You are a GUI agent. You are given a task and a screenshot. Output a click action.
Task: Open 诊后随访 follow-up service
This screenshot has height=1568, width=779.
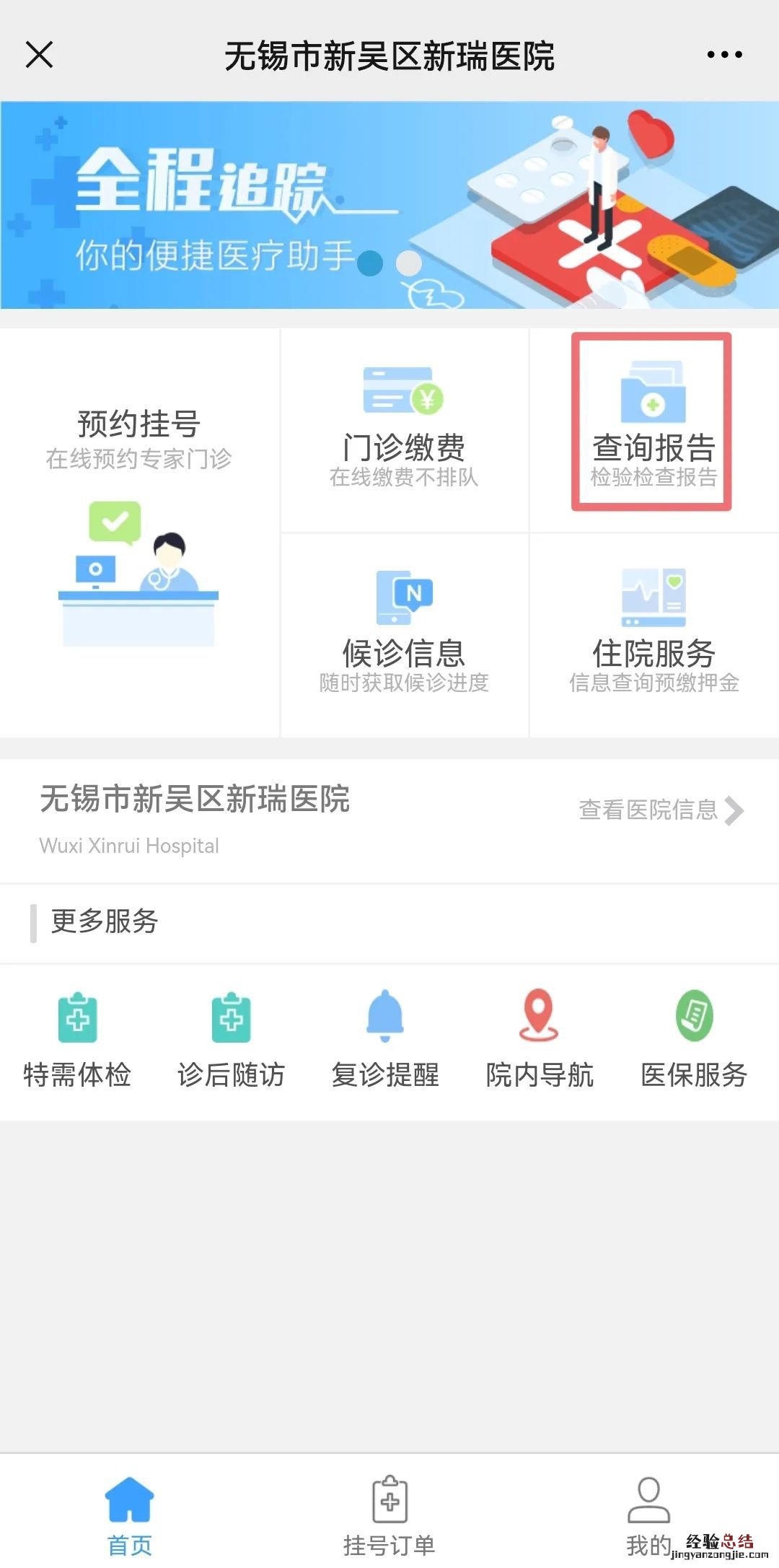(x=231, y=1039)
